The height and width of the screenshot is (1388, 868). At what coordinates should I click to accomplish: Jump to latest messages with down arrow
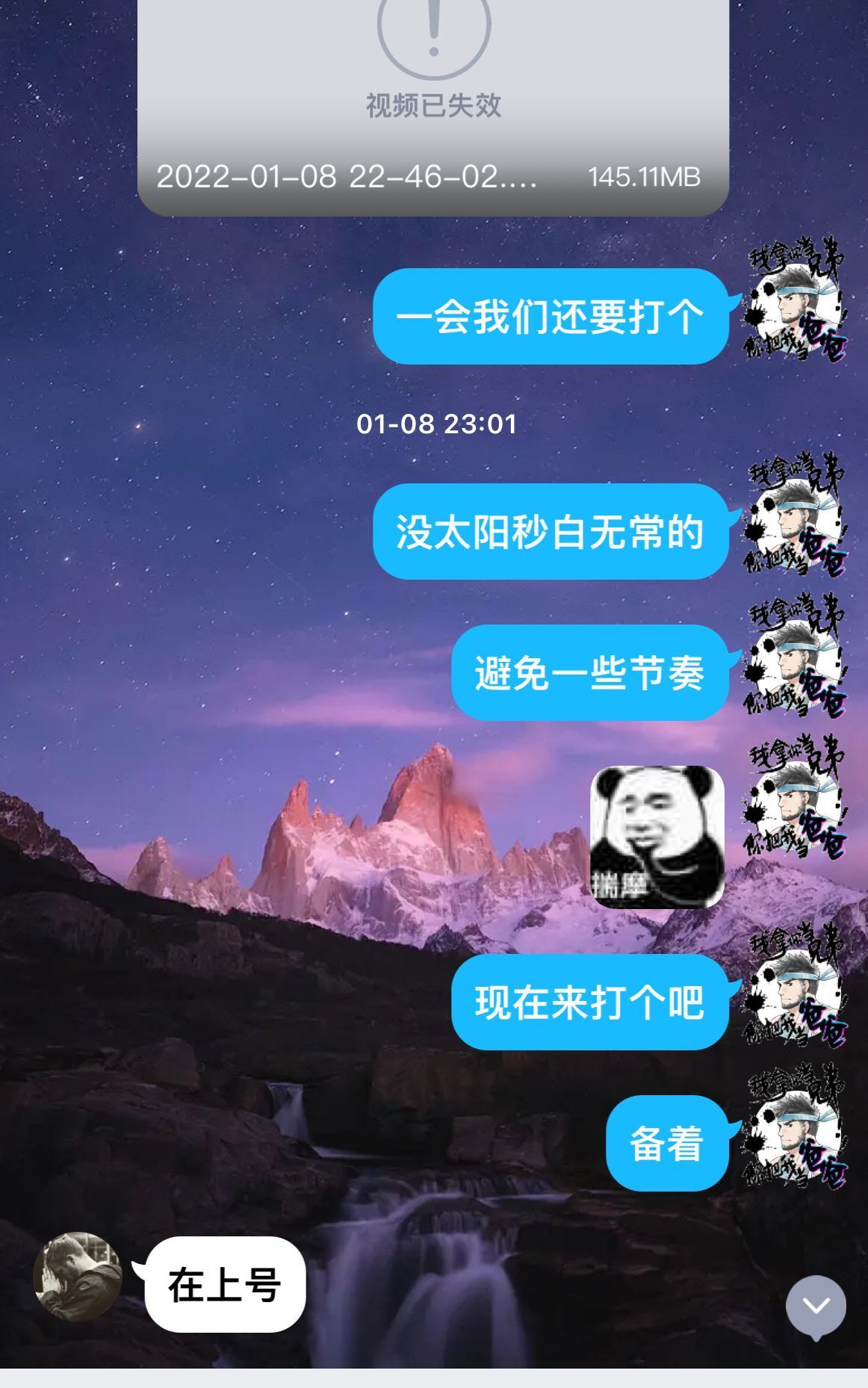coord(816,1305)
